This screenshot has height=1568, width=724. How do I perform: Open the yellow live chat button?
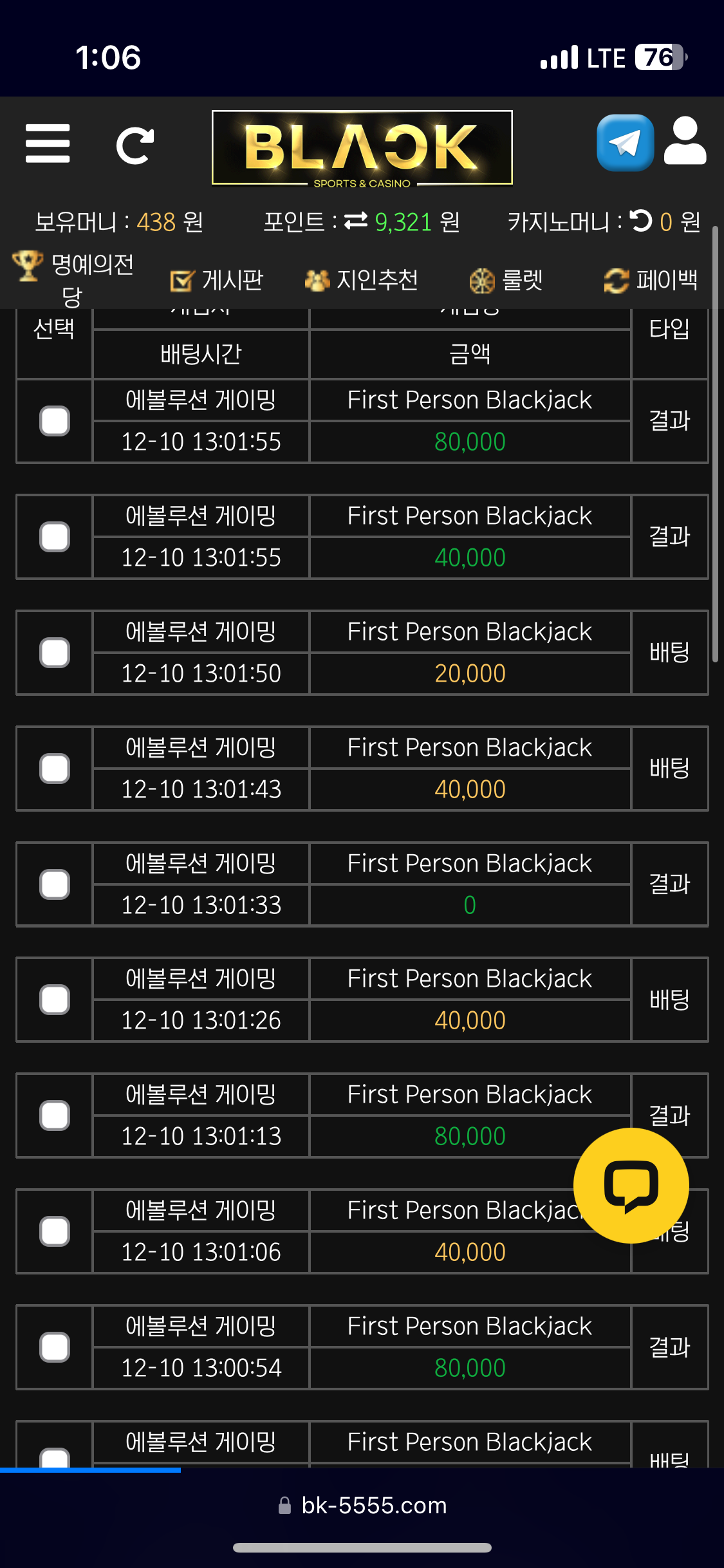click(x=631, y=1185)
